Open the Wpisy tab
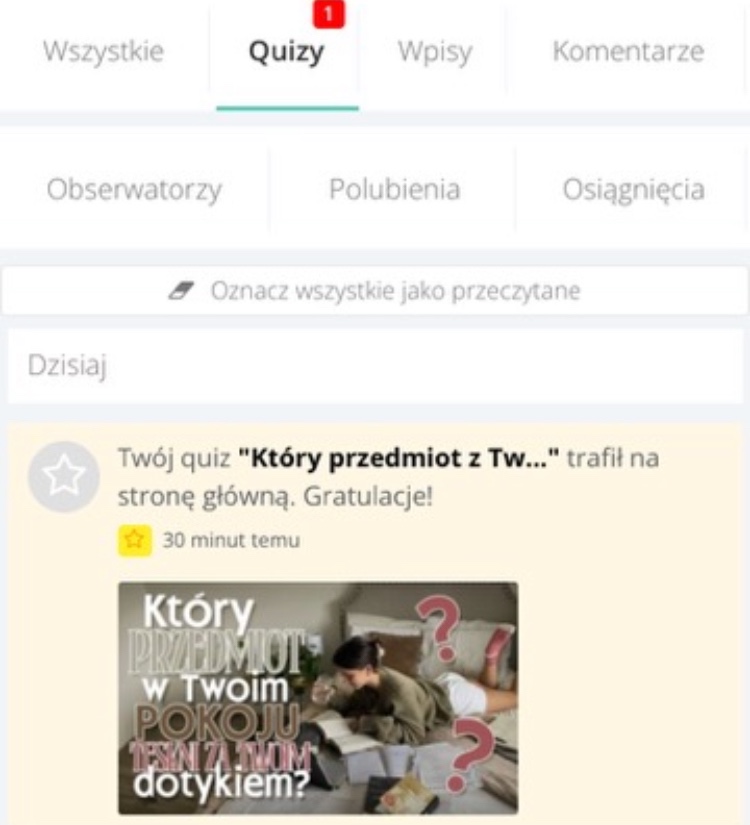Viewport: 750px width, 825px height. (435, 53)
